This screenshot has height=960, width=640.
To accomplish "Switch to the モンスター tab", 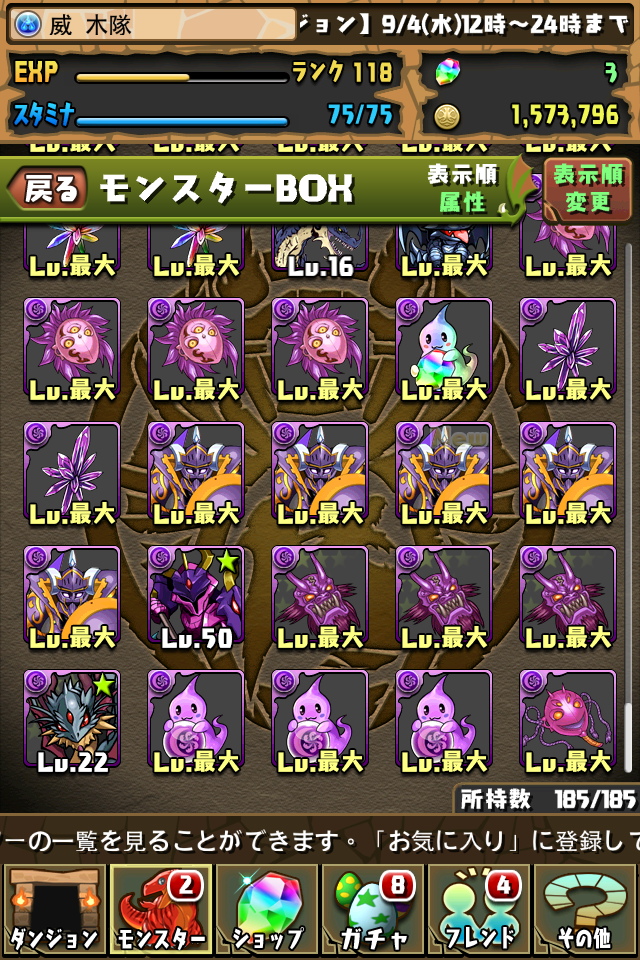I will point(160,910).
